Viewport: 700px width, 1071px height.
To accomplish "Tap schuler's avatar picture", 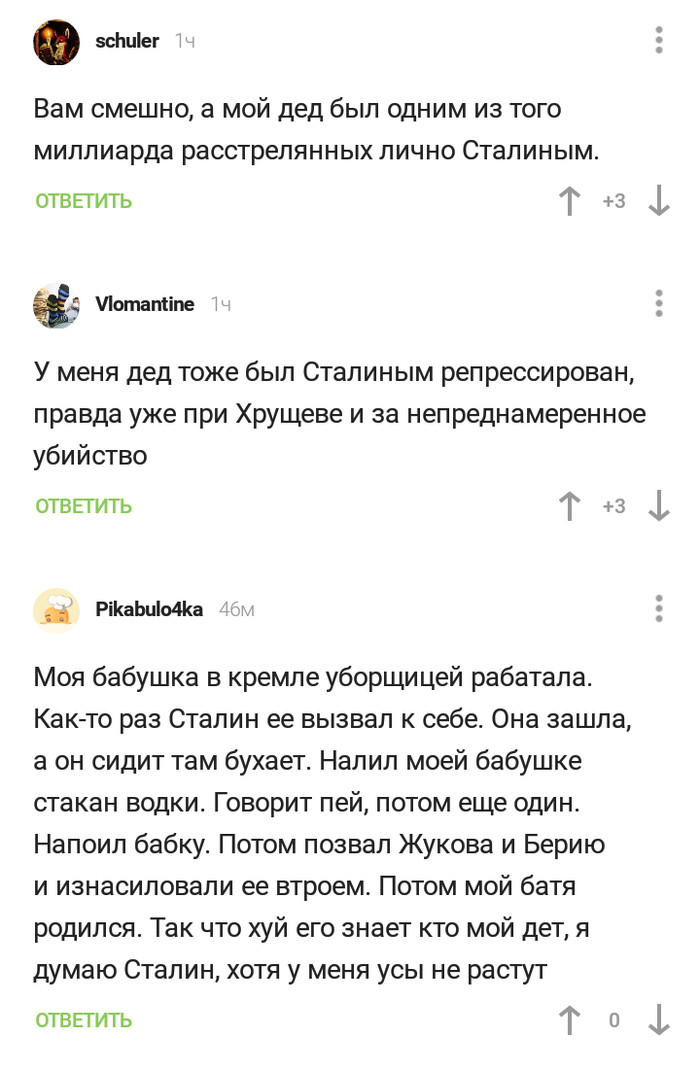I will (56, 42).
